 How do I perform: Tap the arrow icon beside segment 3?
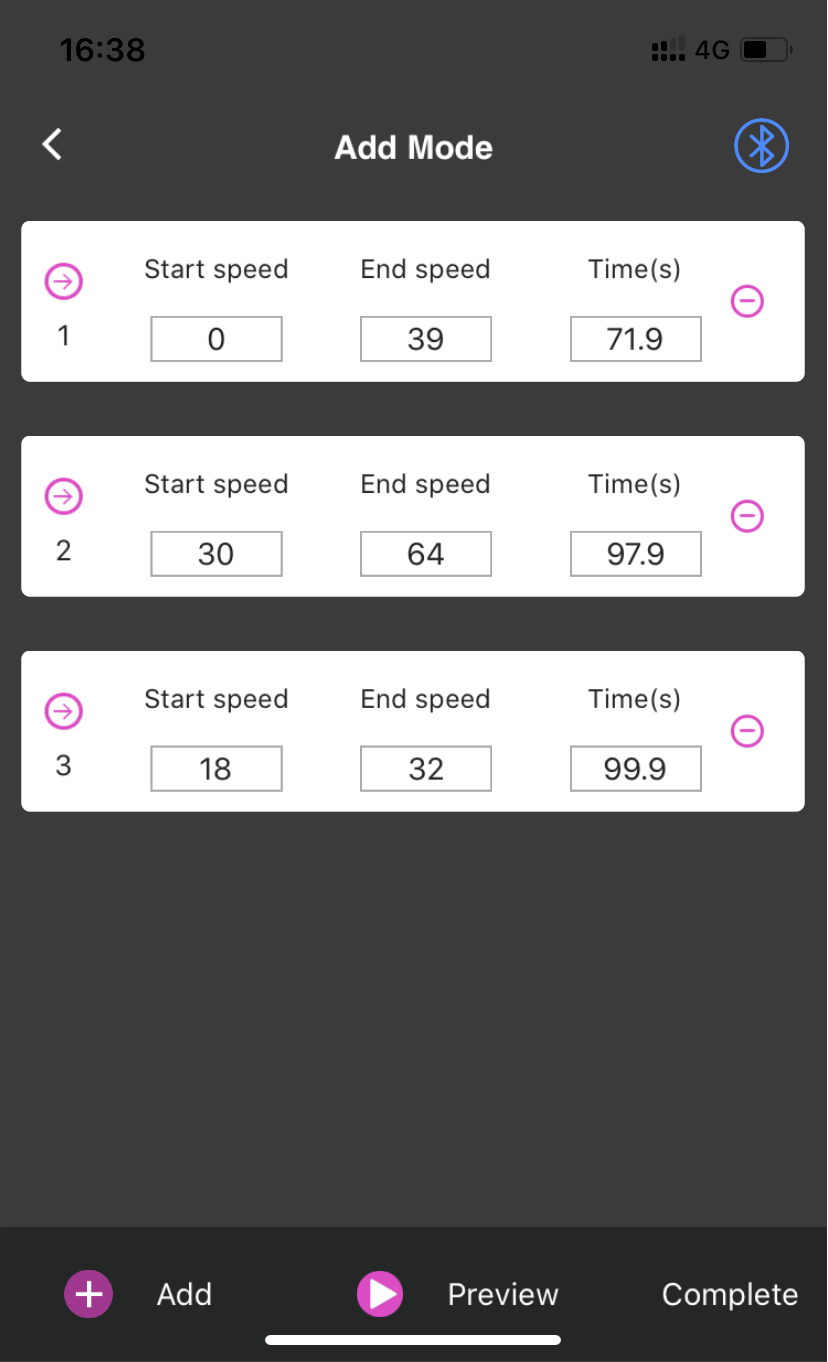63,711
